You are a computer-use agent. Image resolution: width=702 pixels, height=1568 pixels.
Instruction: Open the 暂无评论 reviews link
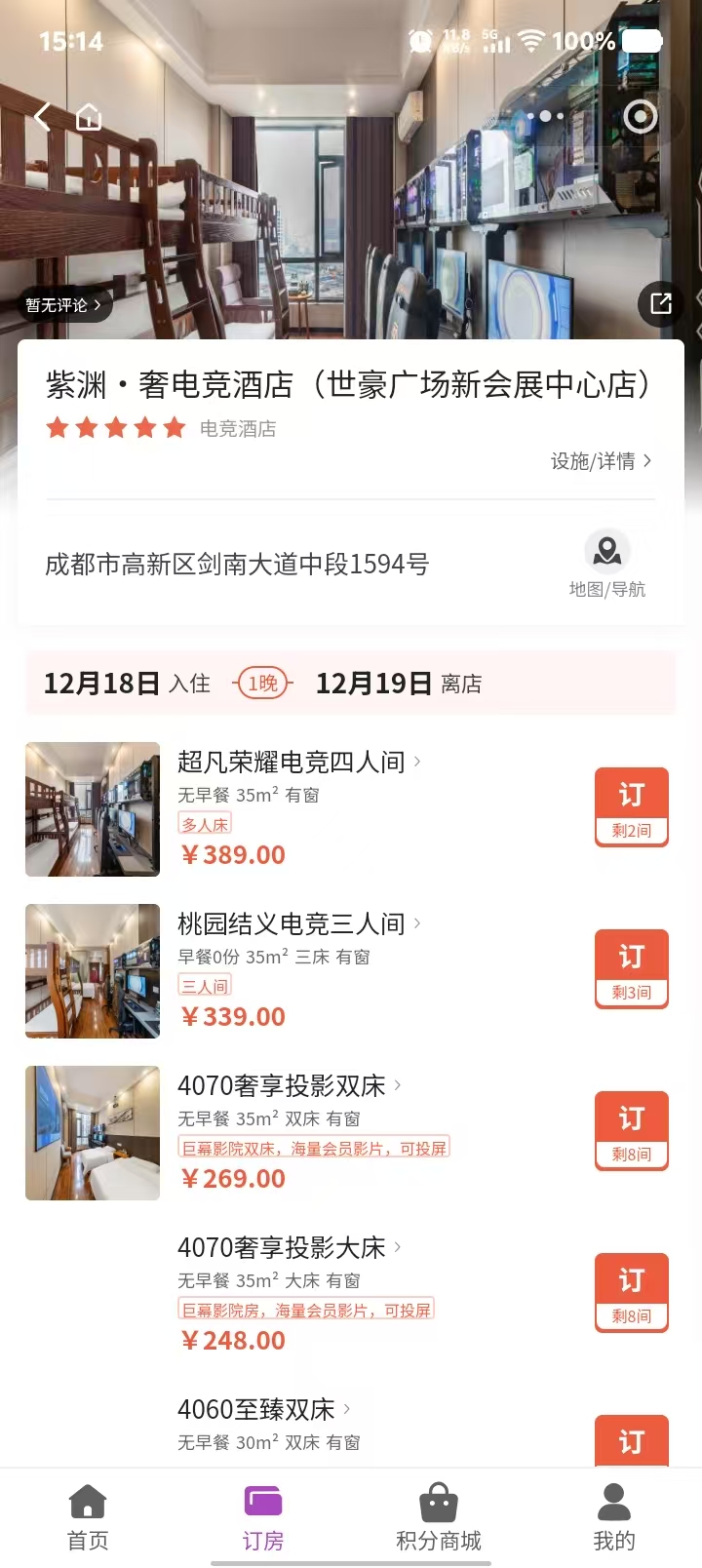tap(63, 305)
